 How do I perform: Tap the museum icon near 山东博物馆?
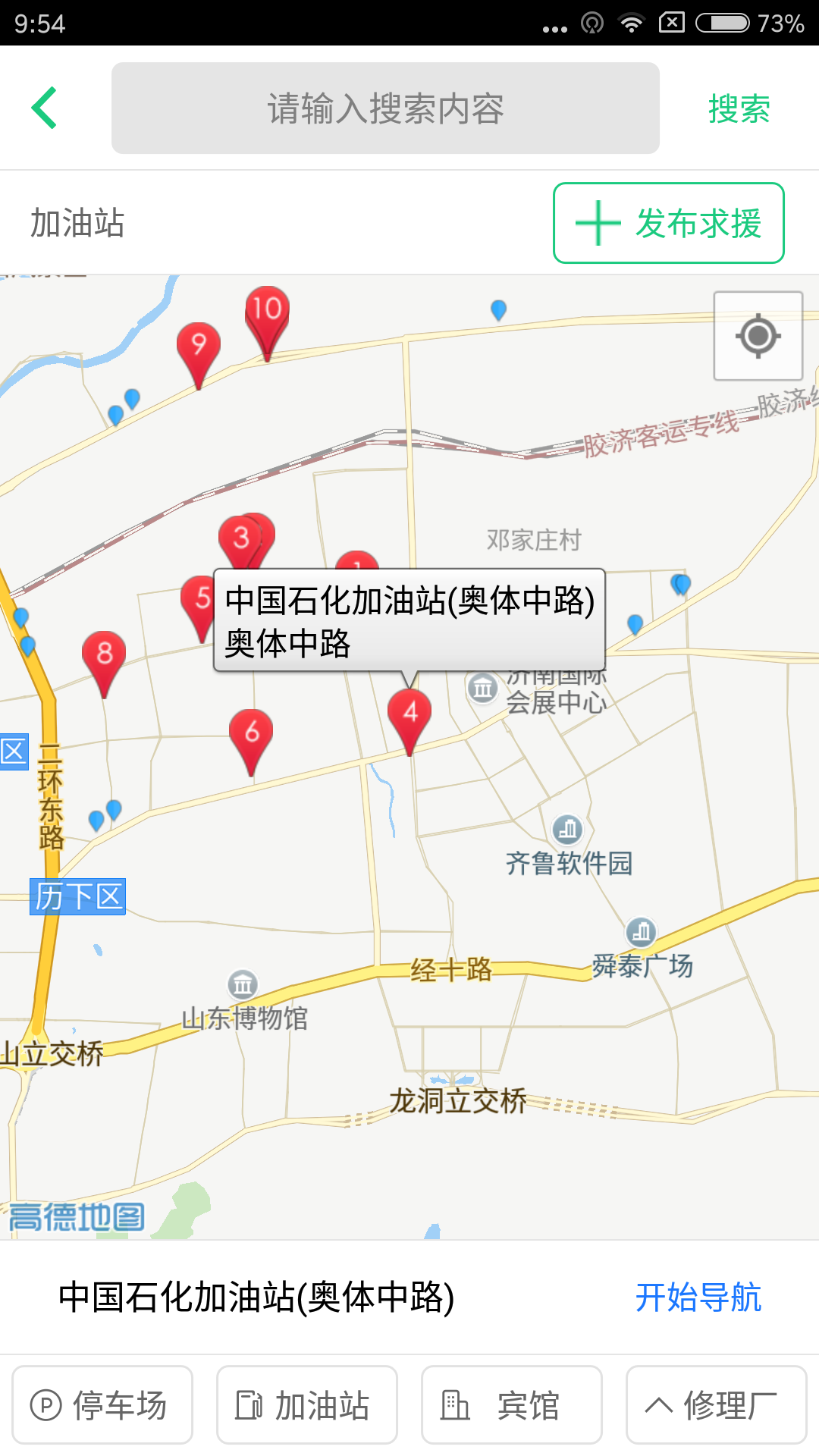pos(241,984)
